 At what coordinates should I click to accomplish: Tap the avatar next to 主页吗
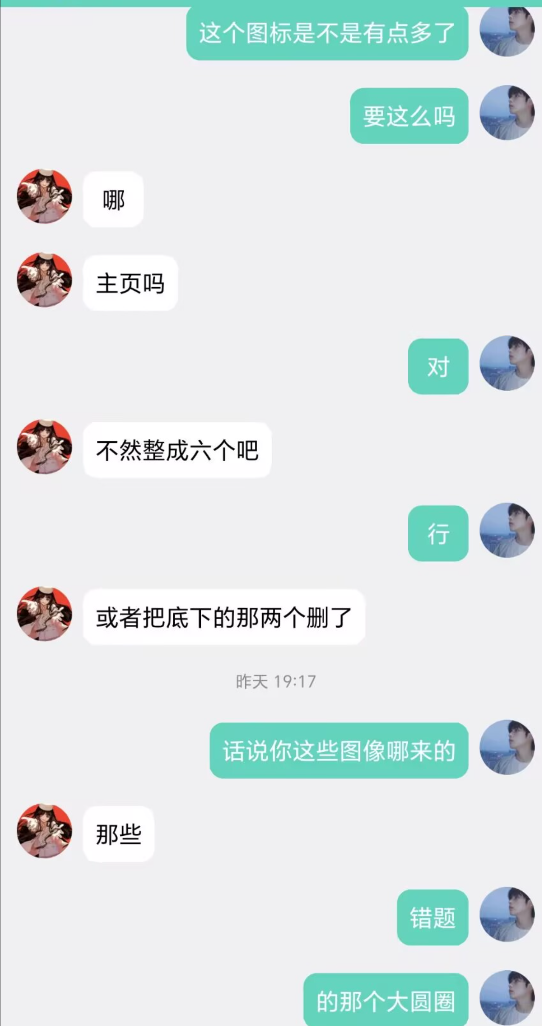pyautogui.click(x=45, y=280)
